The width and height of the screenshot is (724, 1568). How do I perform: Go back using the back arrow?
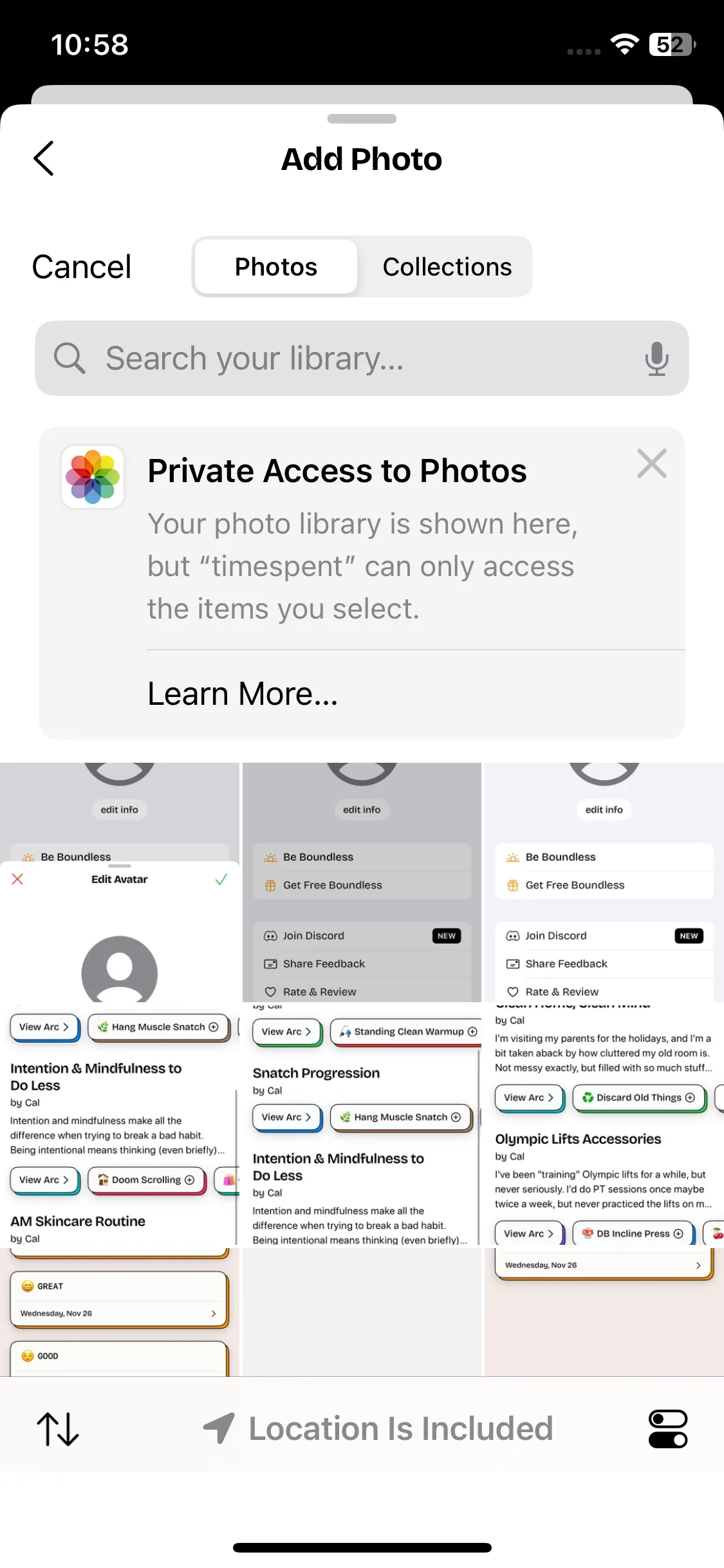(44, 158)
